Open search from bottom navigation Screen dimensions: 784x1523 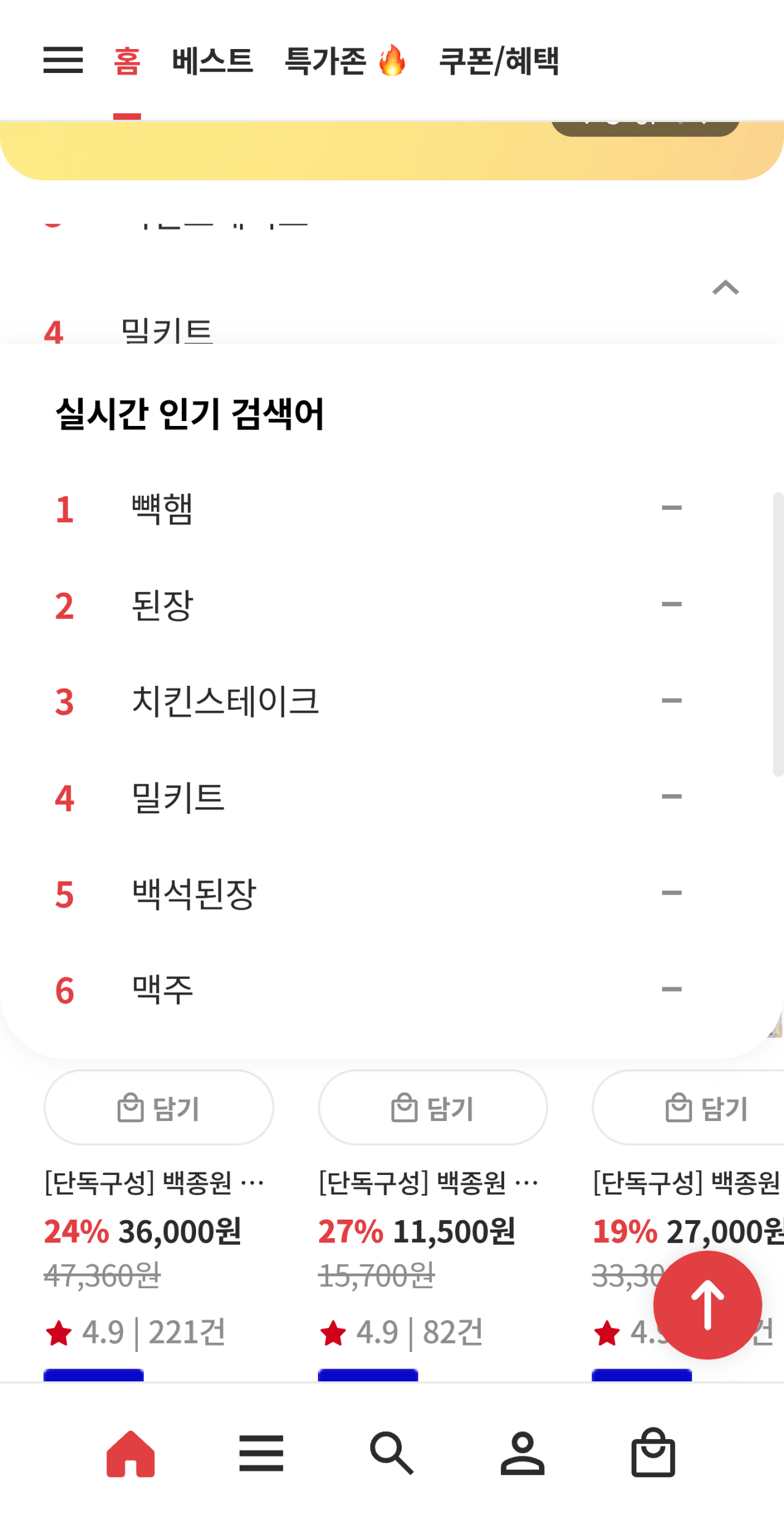[x=392, y=1453]
